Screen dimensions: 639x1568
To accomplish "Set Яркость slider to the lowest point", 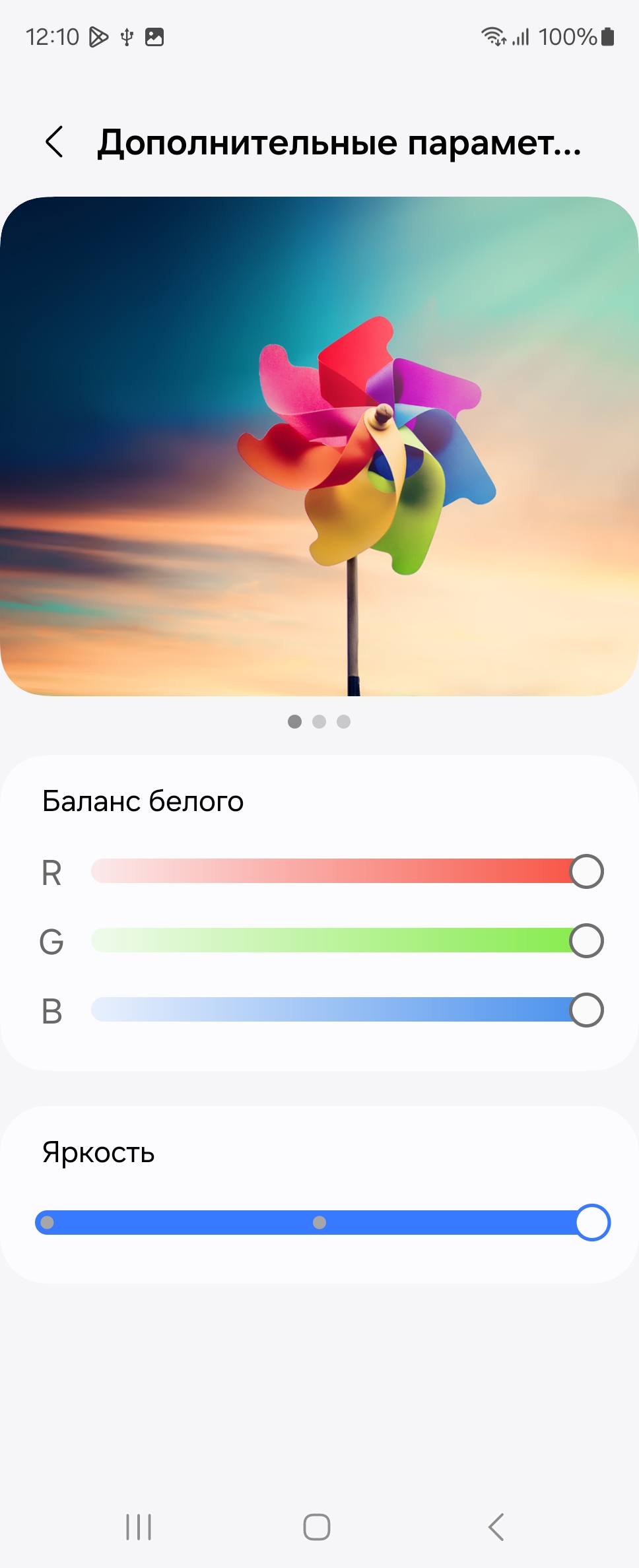I will coord(47,1222).
